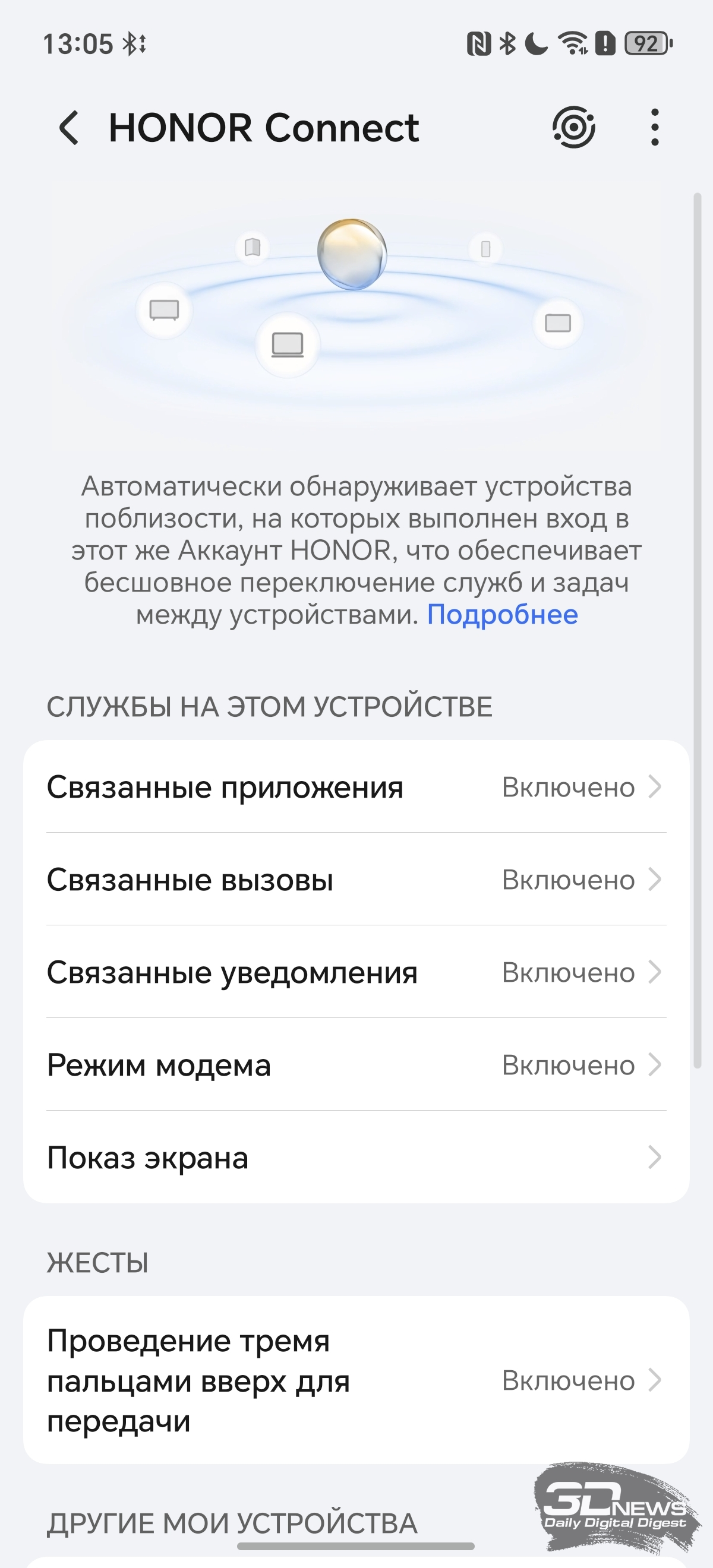The image size is (713, 1568).
Task: Open Связанные приложения settings
Action: click(356, 787)
